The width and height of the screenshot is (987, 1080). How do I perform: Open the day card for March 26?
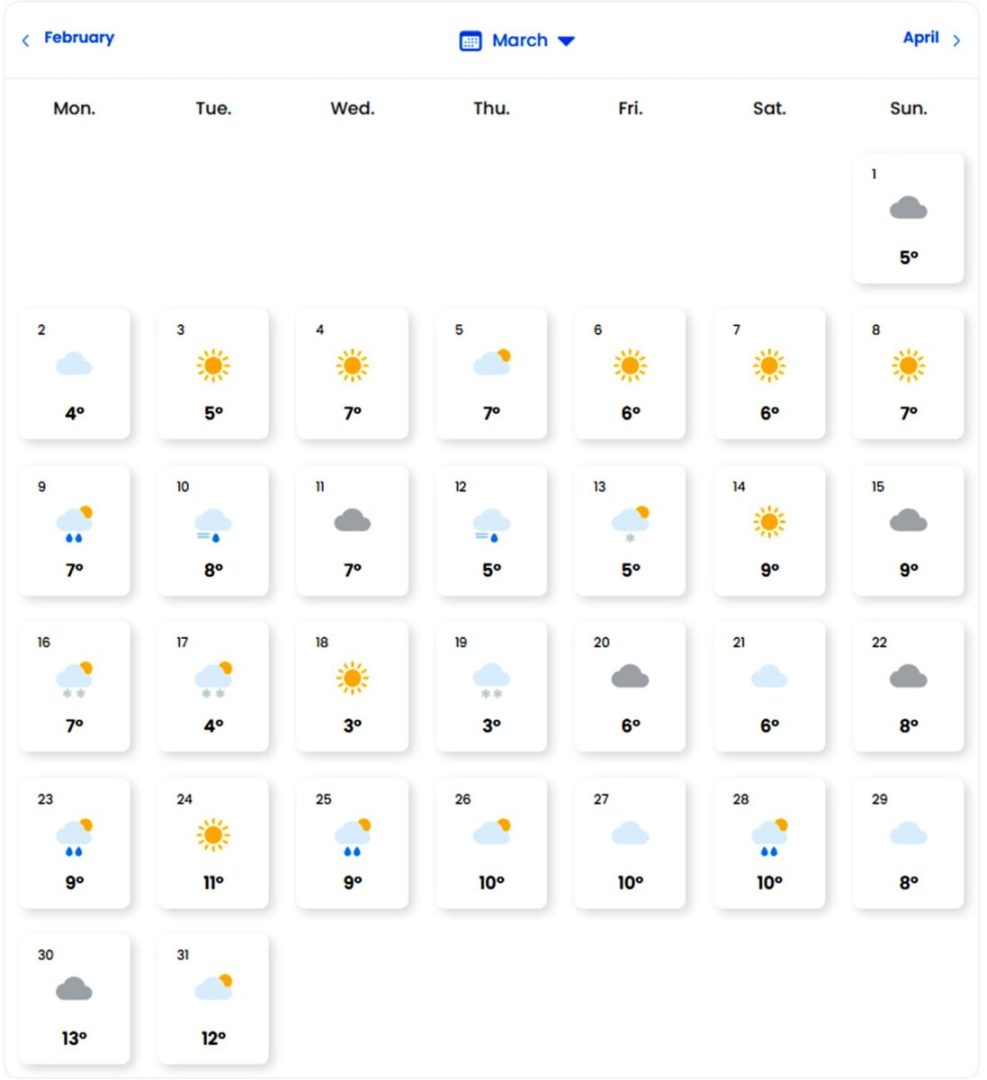[x=491, y=843]
